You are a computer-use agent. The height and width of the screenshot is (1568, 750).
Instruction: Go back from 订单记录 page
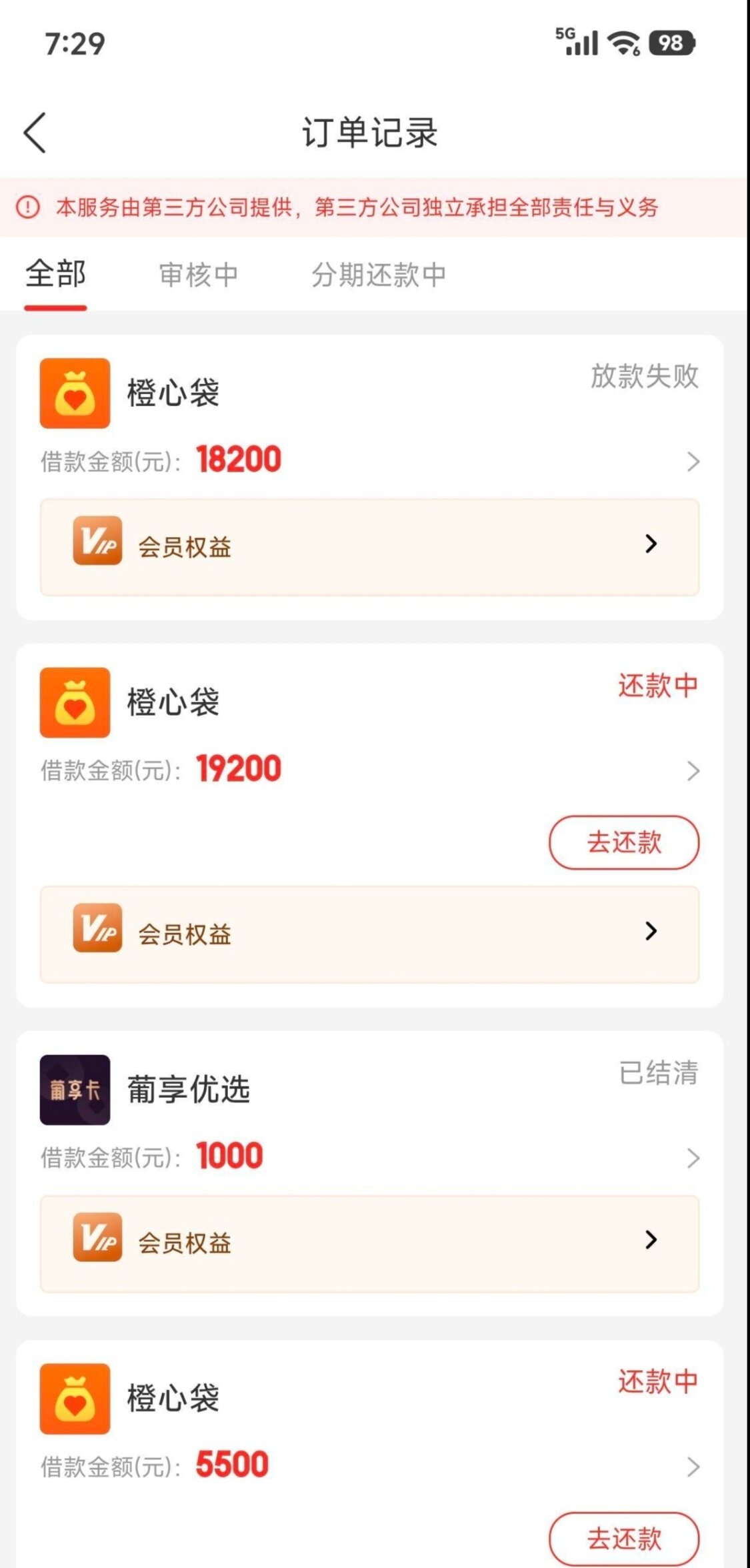tap(35, 133)
